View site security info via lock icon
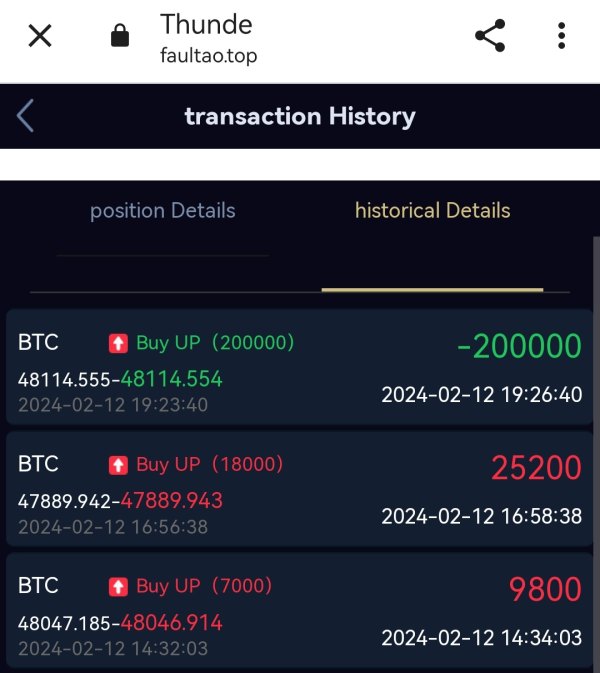Screen dimensions: 600x673 click(x=120, y=36)
